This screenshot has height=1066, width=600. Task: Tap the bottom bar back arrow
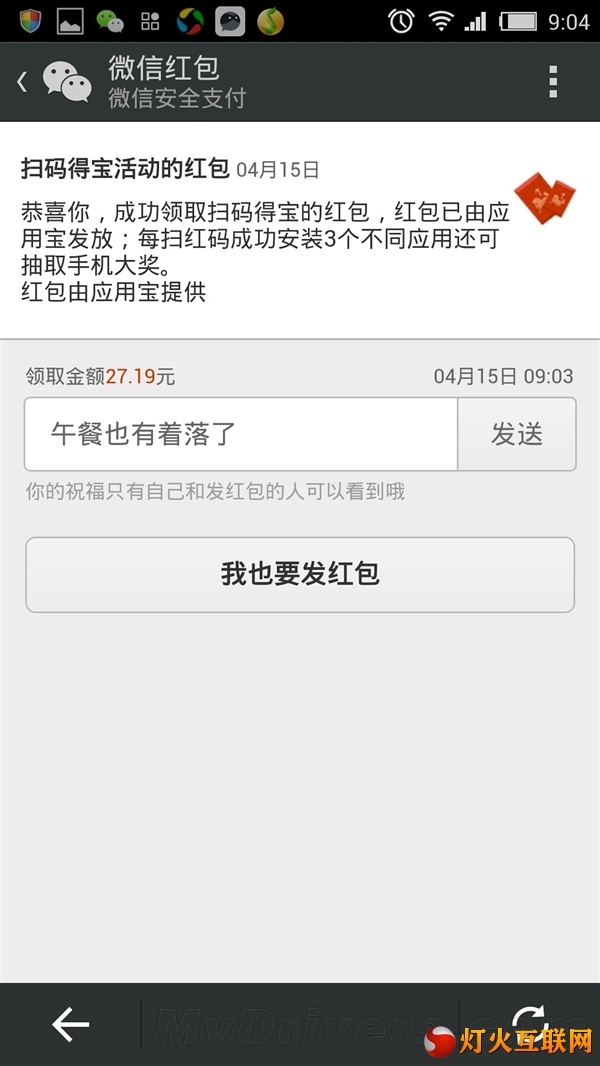(70, 1023)
